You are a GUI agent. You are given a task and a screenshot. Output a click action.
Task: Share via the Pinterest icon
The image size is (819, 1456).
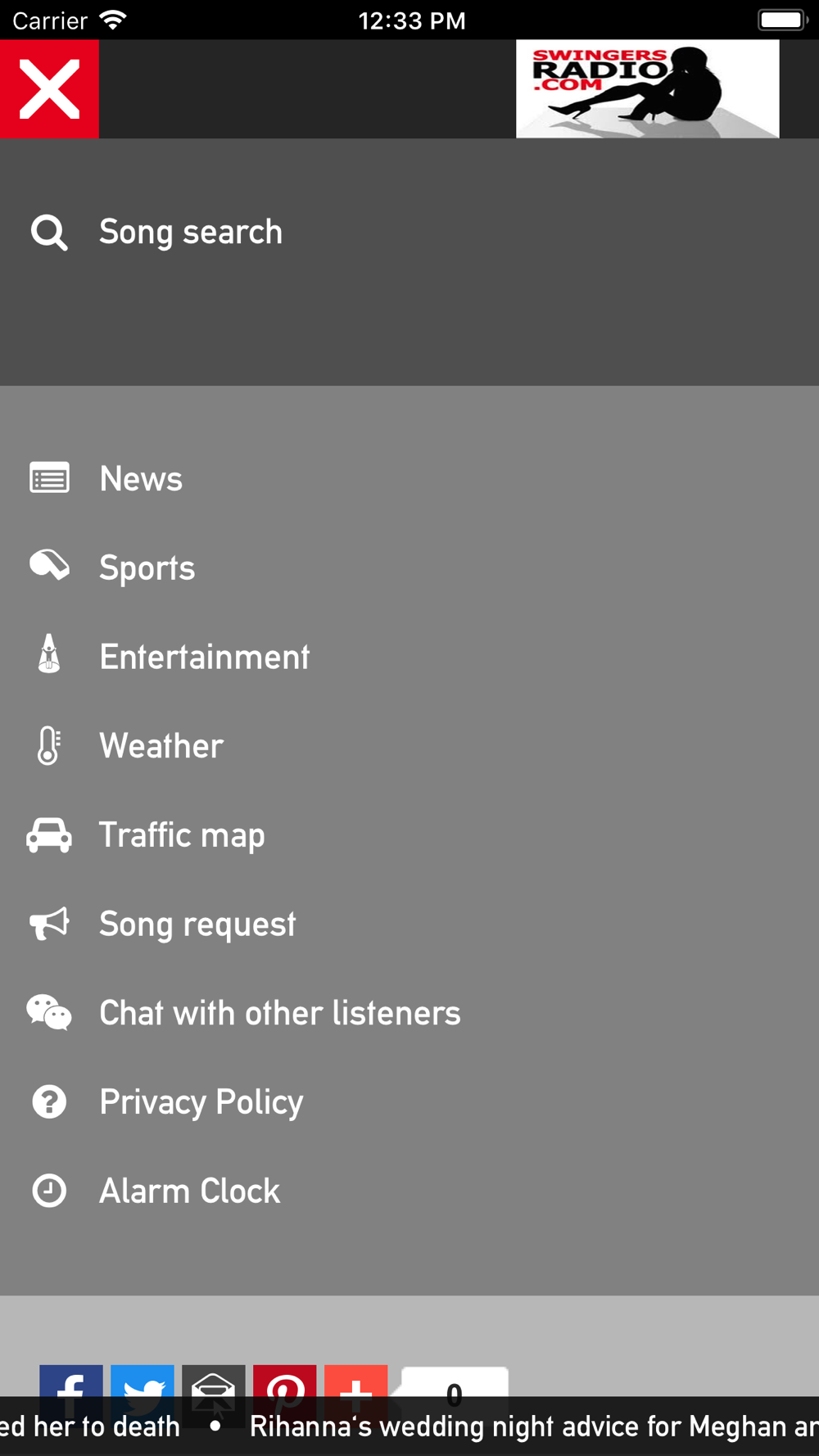pyautogui.click(x=285, y=1382)
